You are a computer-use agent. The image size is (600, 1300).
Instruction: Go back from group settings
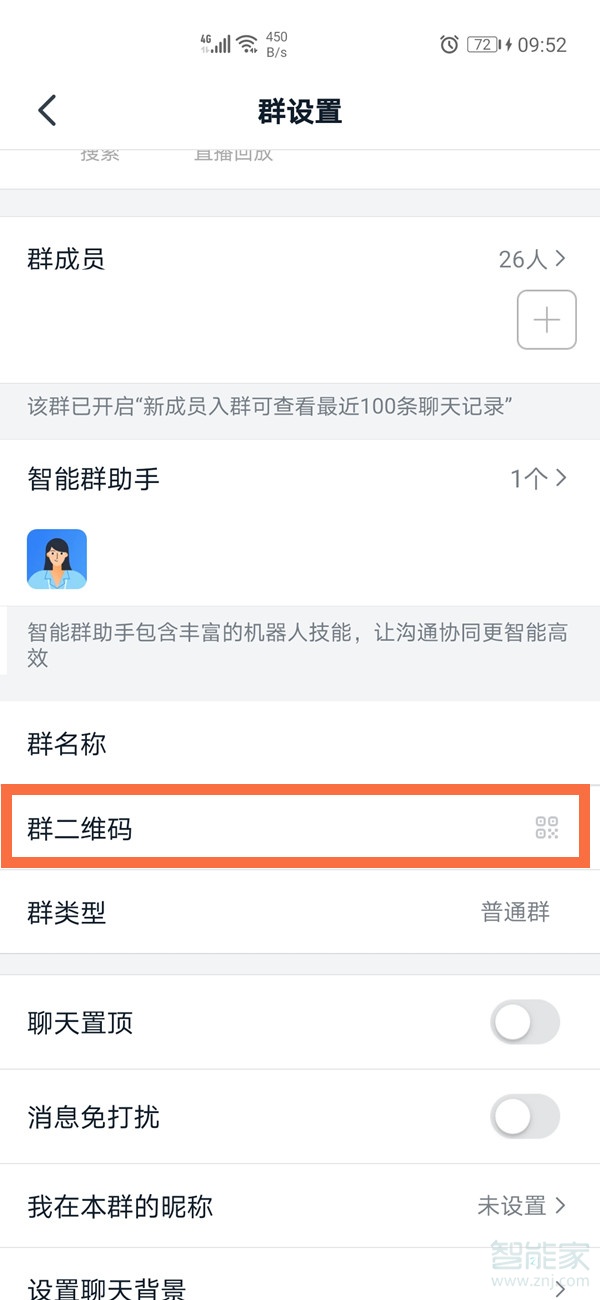47,110
